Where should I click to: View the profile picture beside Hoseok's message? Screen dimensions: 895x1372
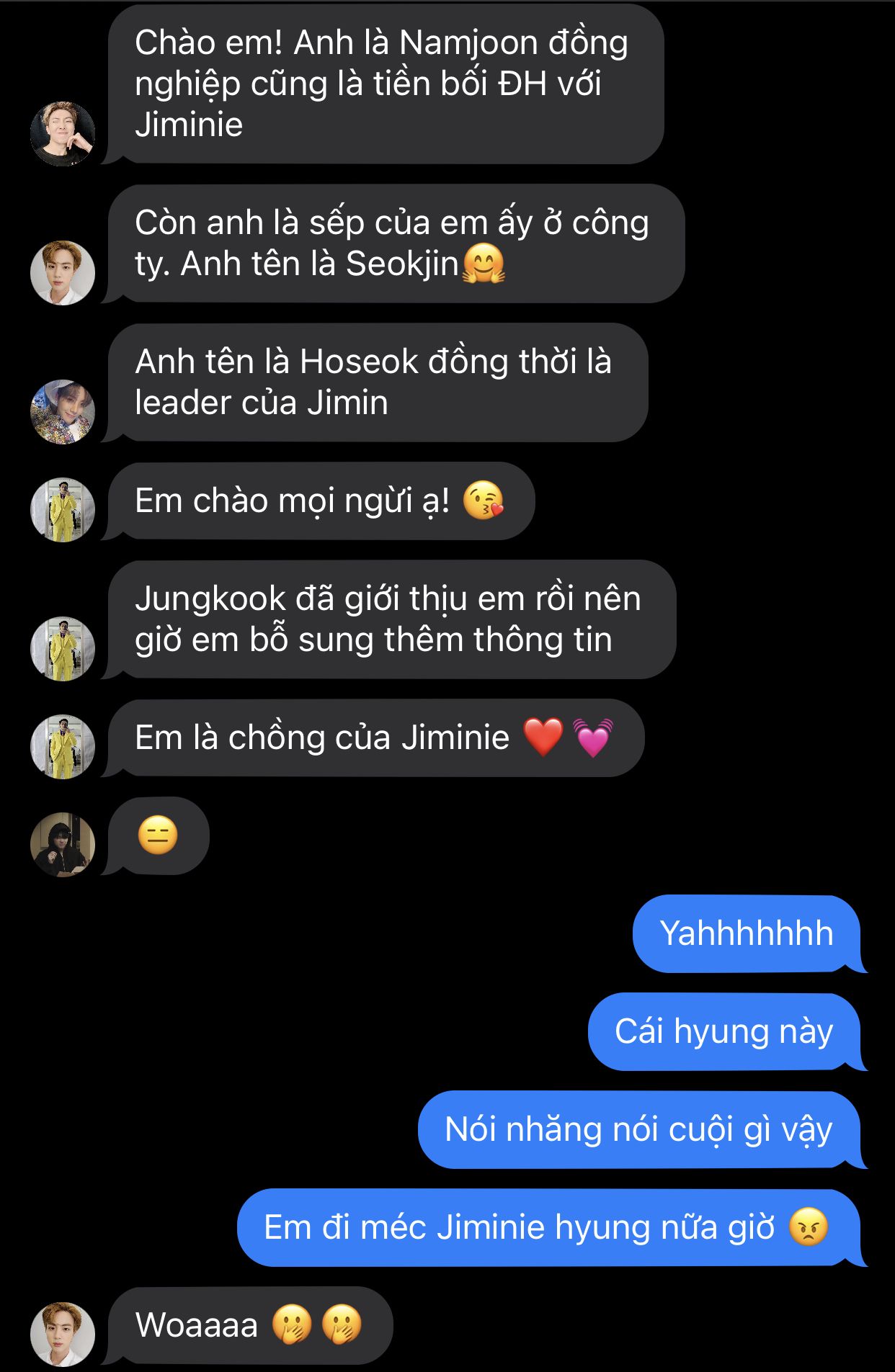point(63,412)
